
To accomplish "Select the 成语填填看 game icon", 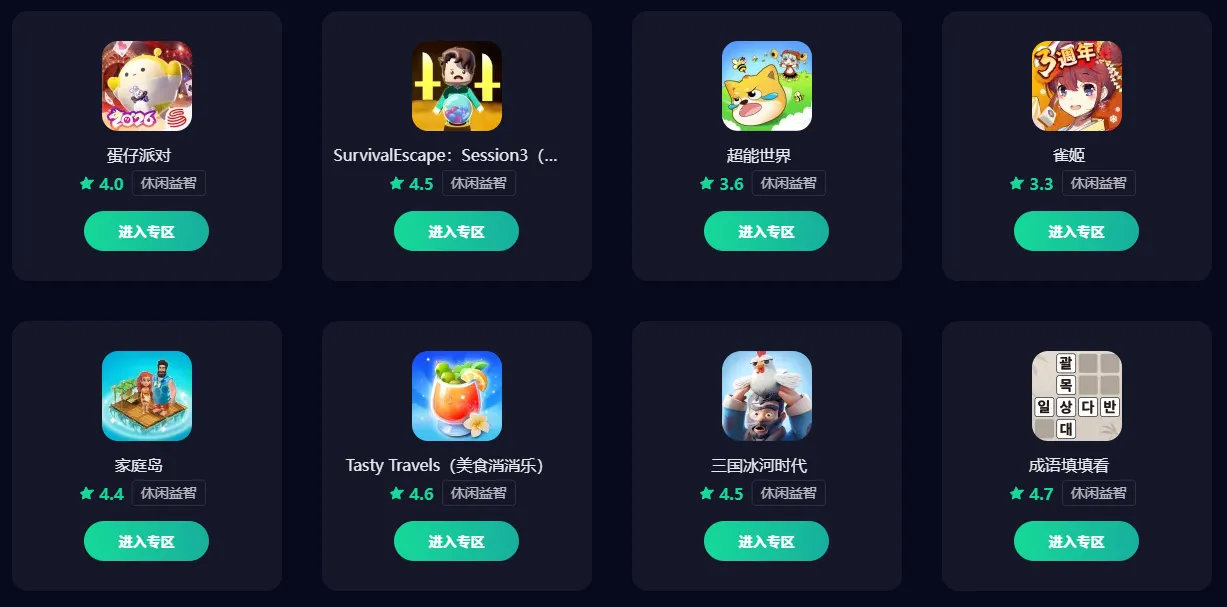I will click(1077, 396).
